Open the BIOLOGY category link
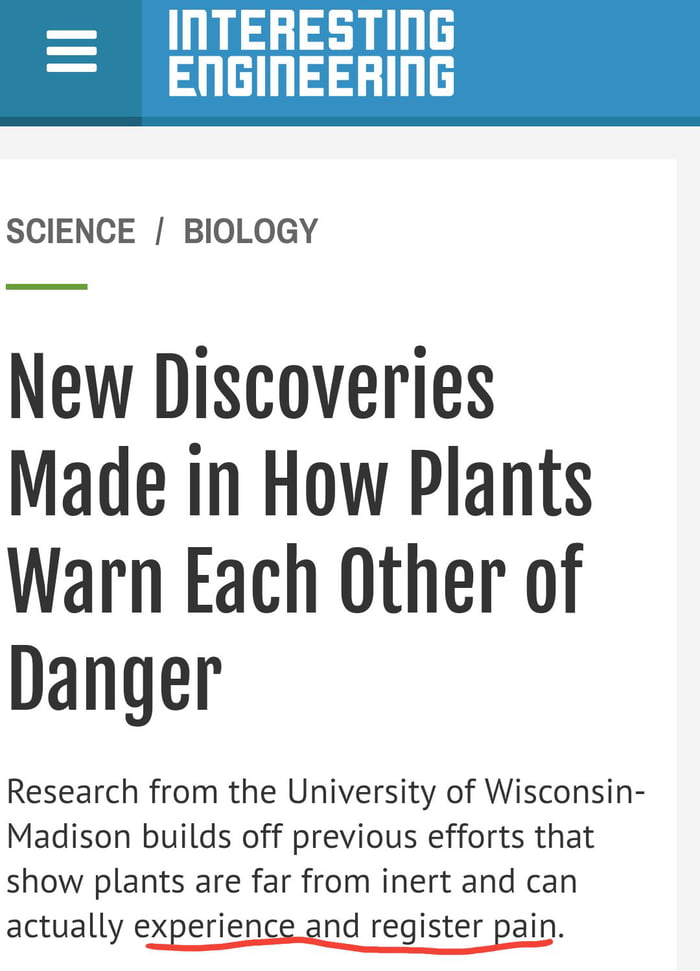 [x=250, y=232]
